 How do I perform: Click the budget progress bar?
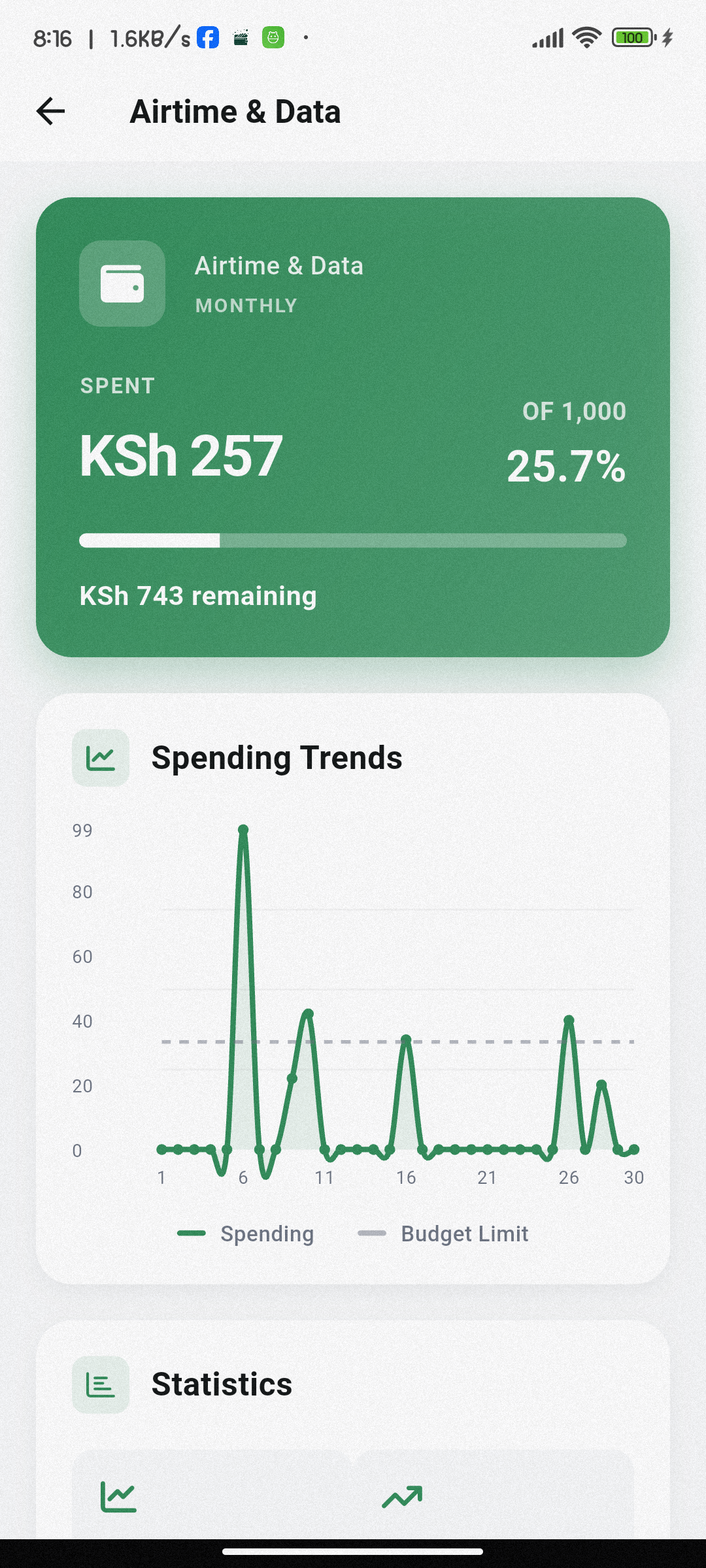(x=353, y=540)
